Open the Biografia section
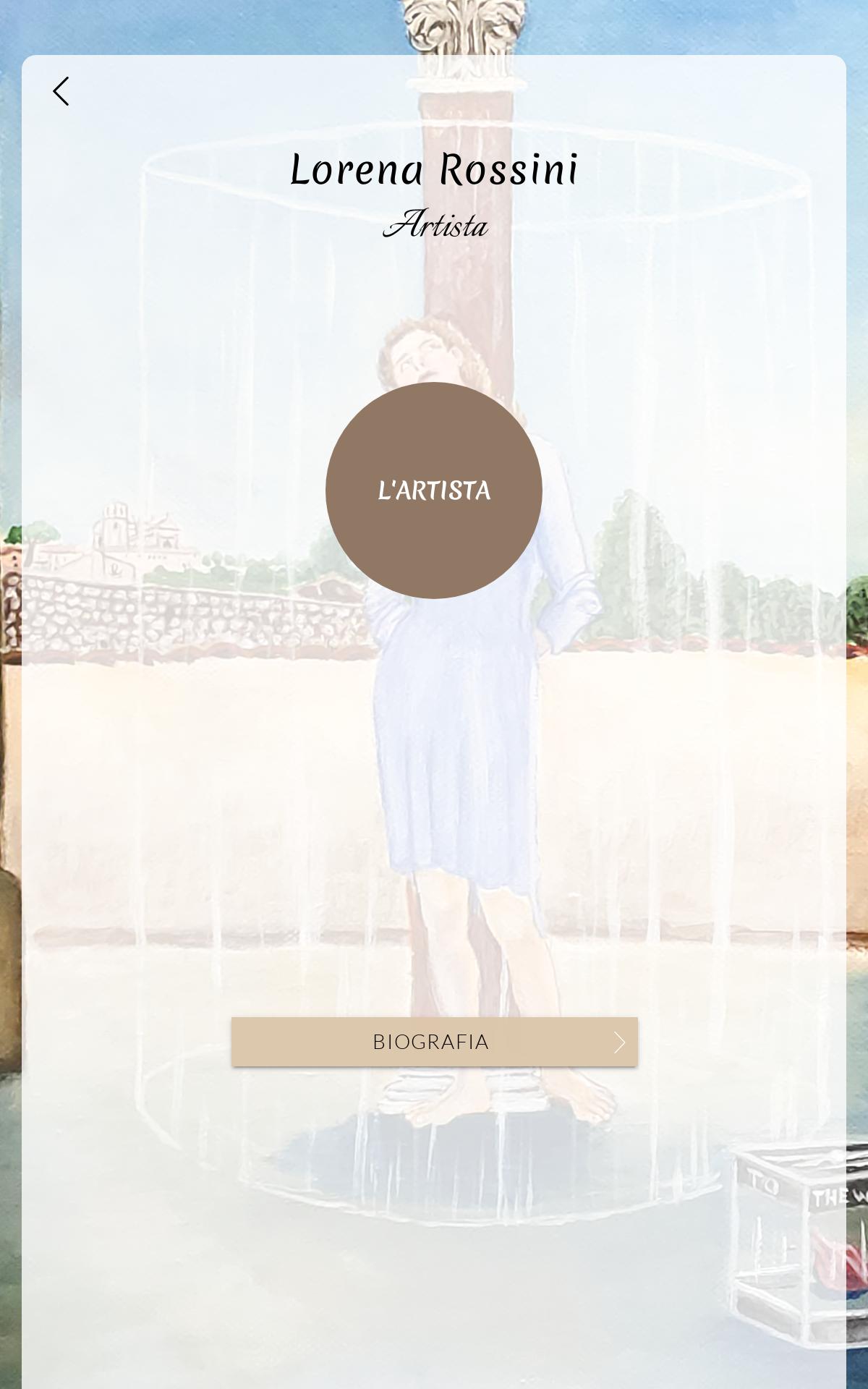Viewport: 868px width, 1389px height. pyautogui.click(x=434, y=1042)
